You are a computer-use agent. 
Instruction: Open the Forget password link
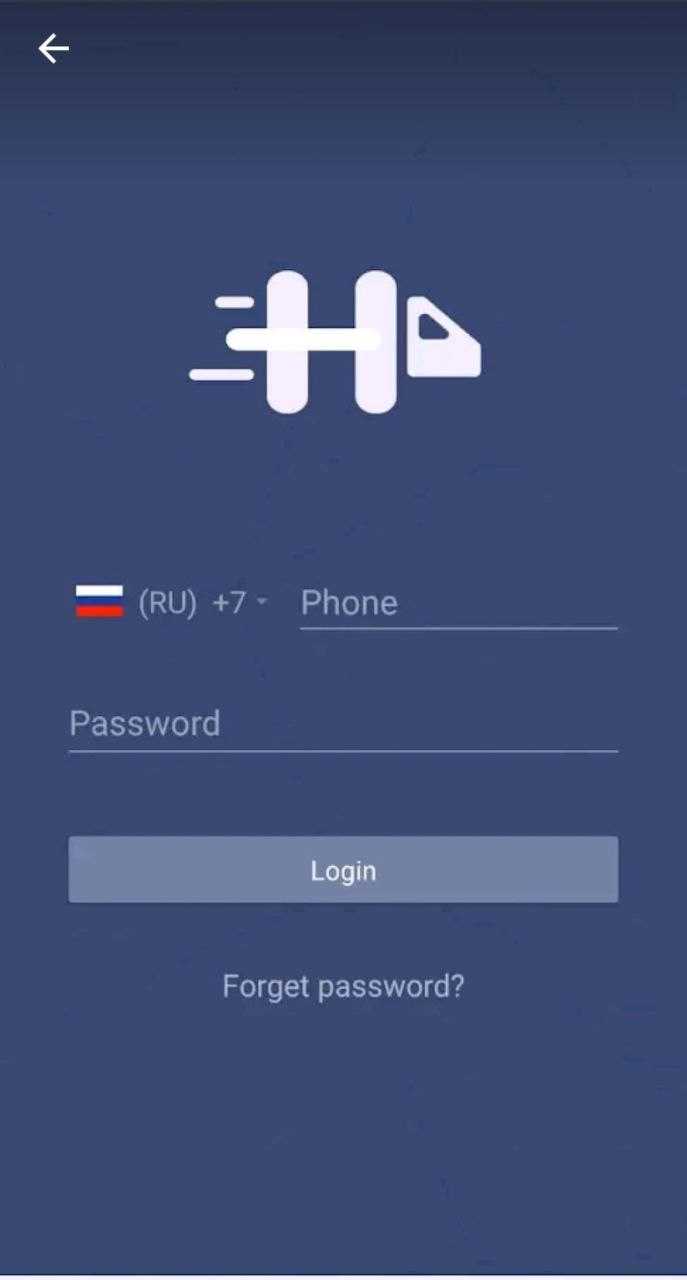(x=343, y=987)
